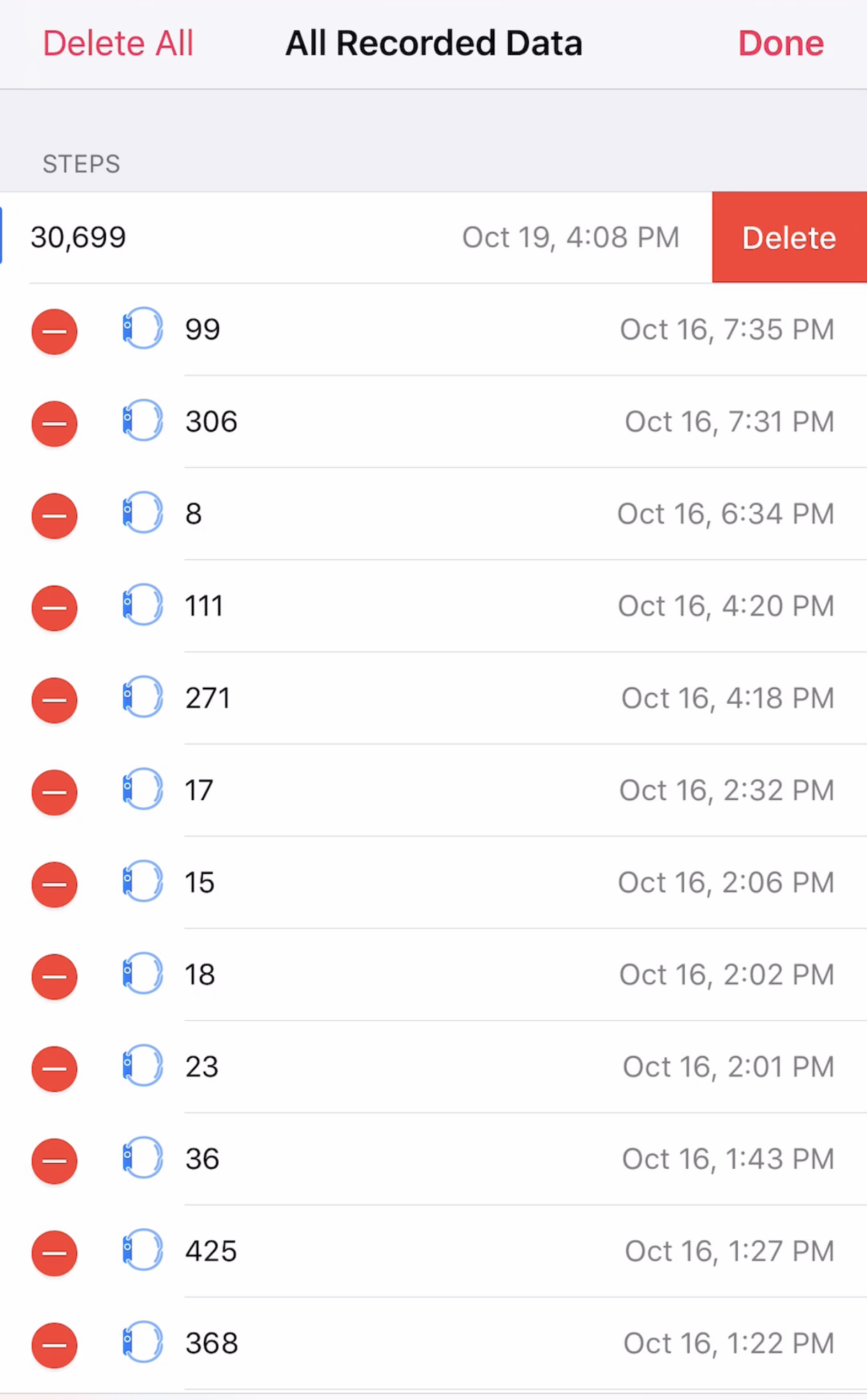Screen dimensions: 867x1400
Task: Tap the minus icon beside 271 steps
Action: [x=54, y=700]
